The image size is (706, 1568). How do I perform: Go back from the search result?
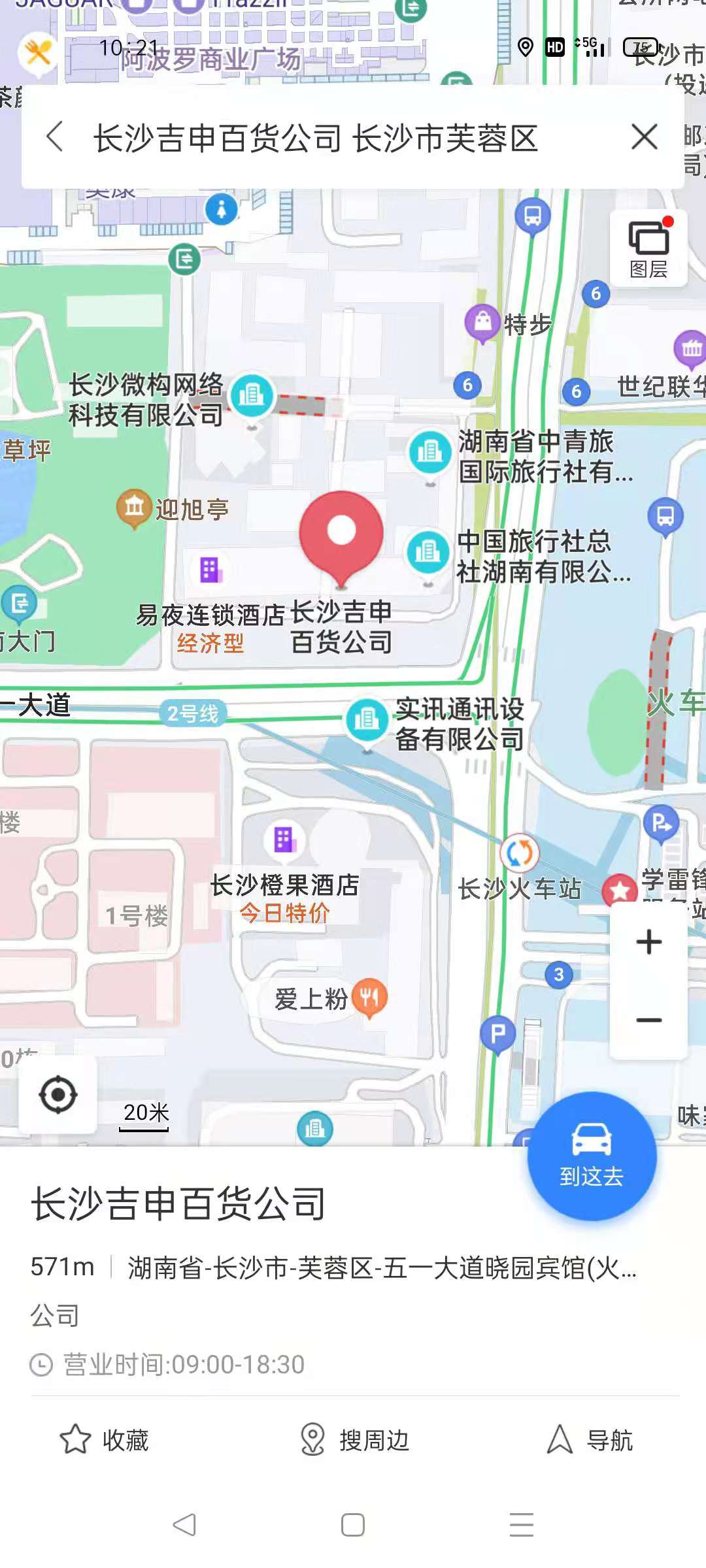click(x=56, y=137)
